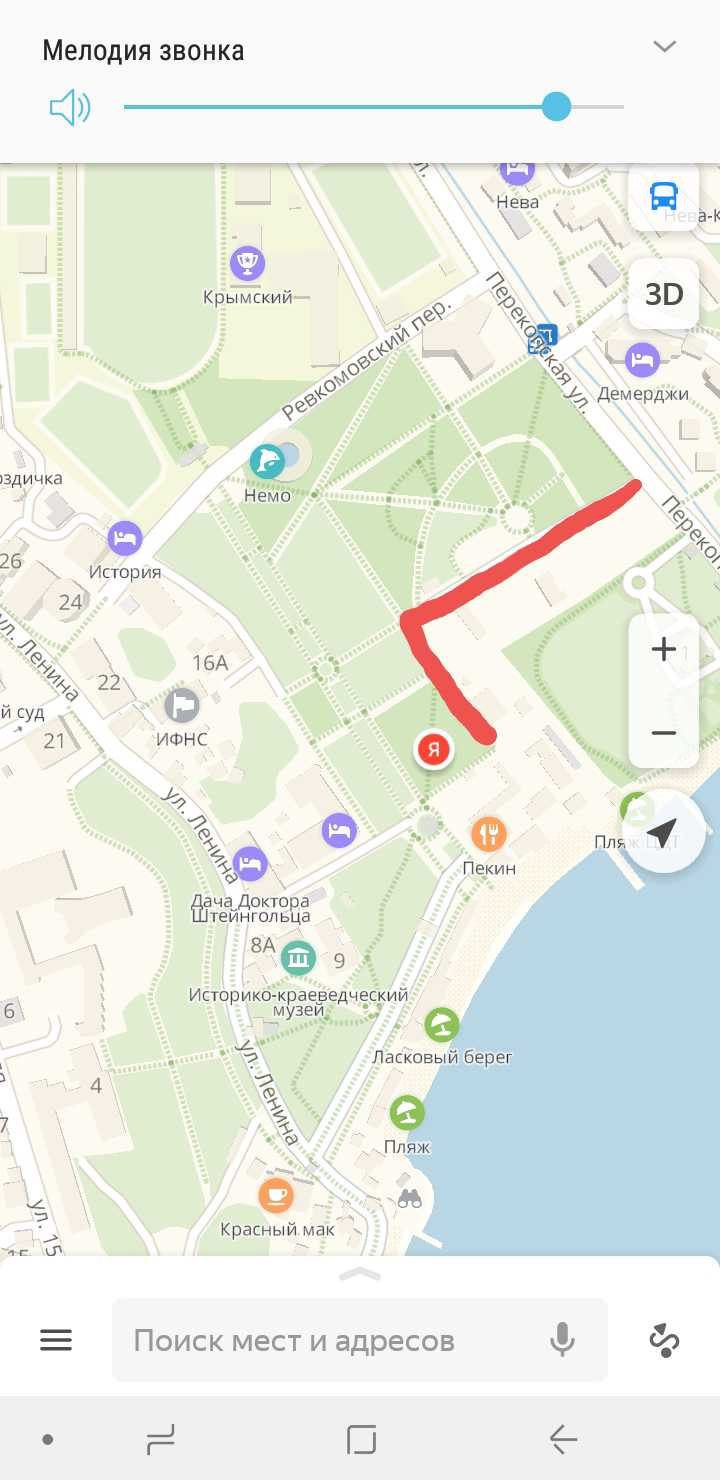Center map on my location arrow
This screenshot has width=720, height=1480.
coord(664,831)
